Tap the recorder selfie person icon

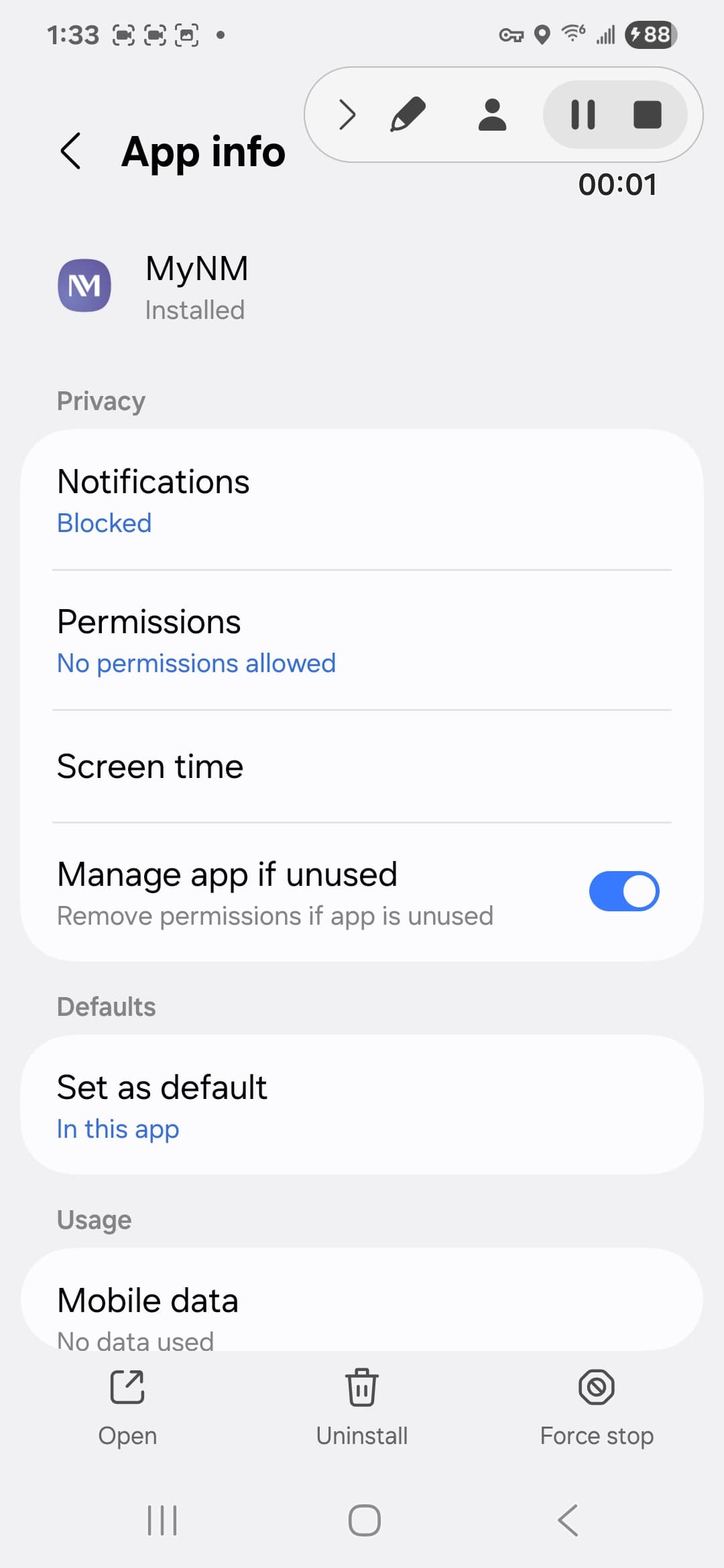click(492, 115)
